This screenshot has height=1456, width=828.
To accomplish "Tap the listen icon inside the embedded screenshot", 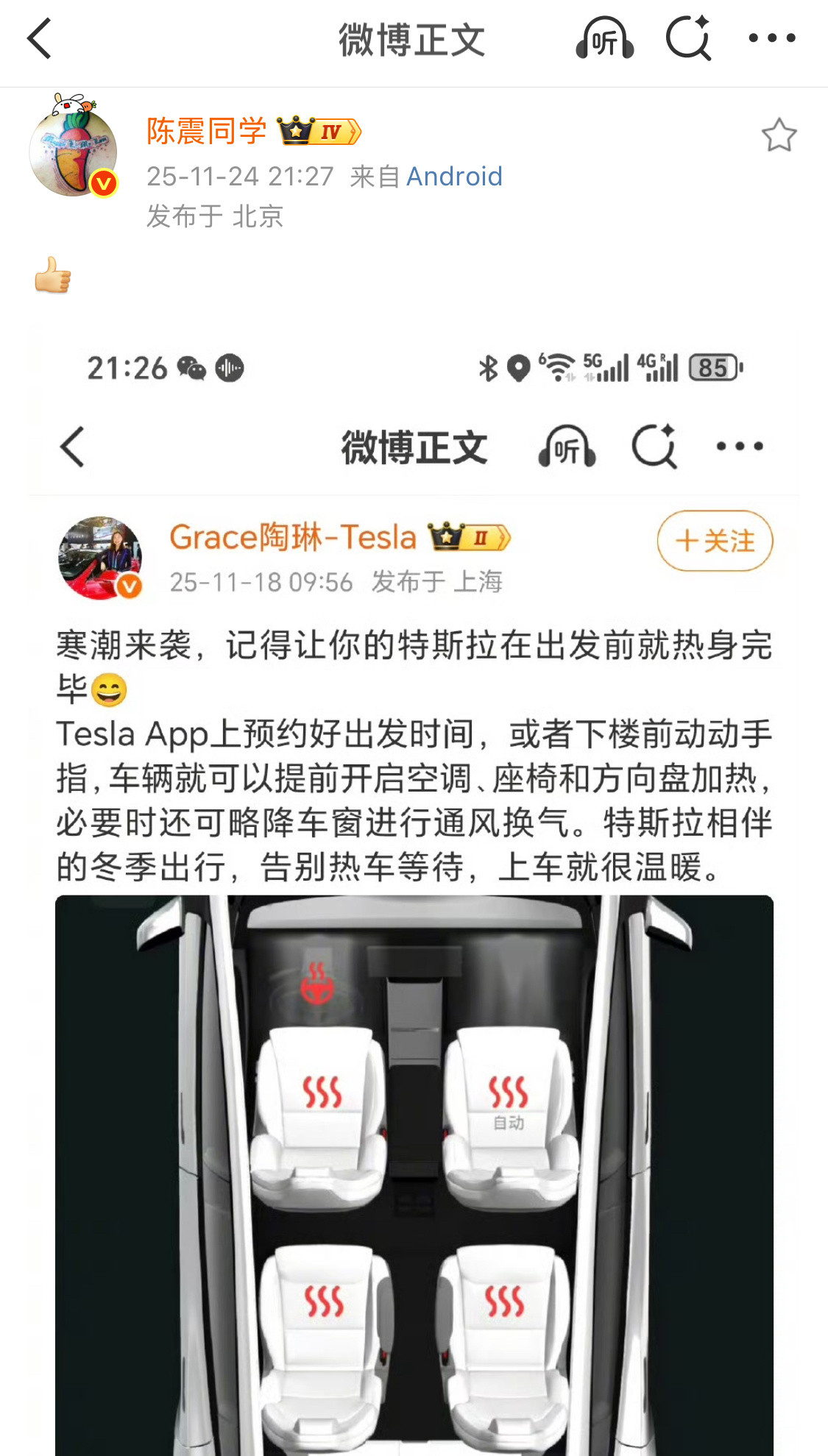I will coord(567,446).
